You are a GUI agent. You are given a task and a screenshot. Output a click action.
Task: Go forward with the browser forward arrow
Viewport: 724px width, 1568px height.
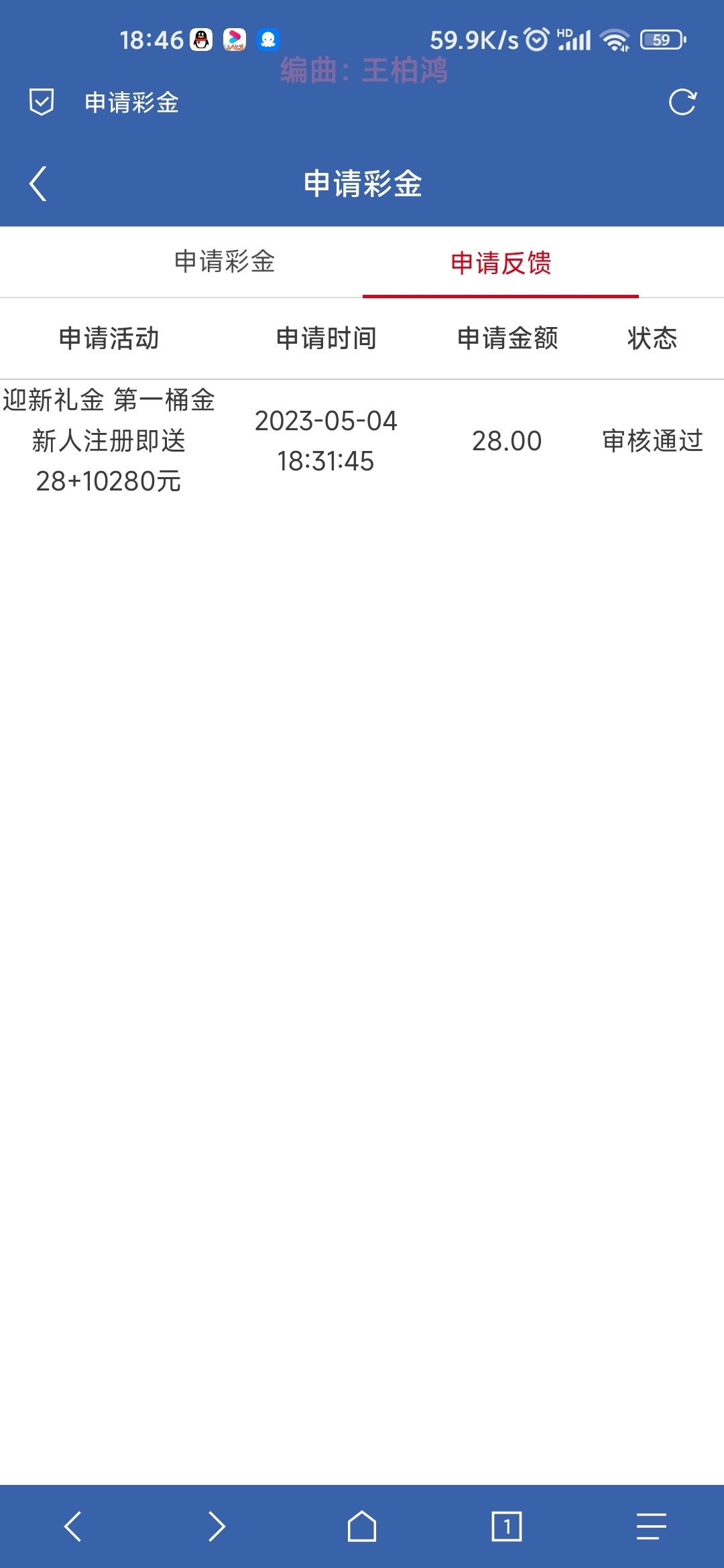(x=217, y=1526)
